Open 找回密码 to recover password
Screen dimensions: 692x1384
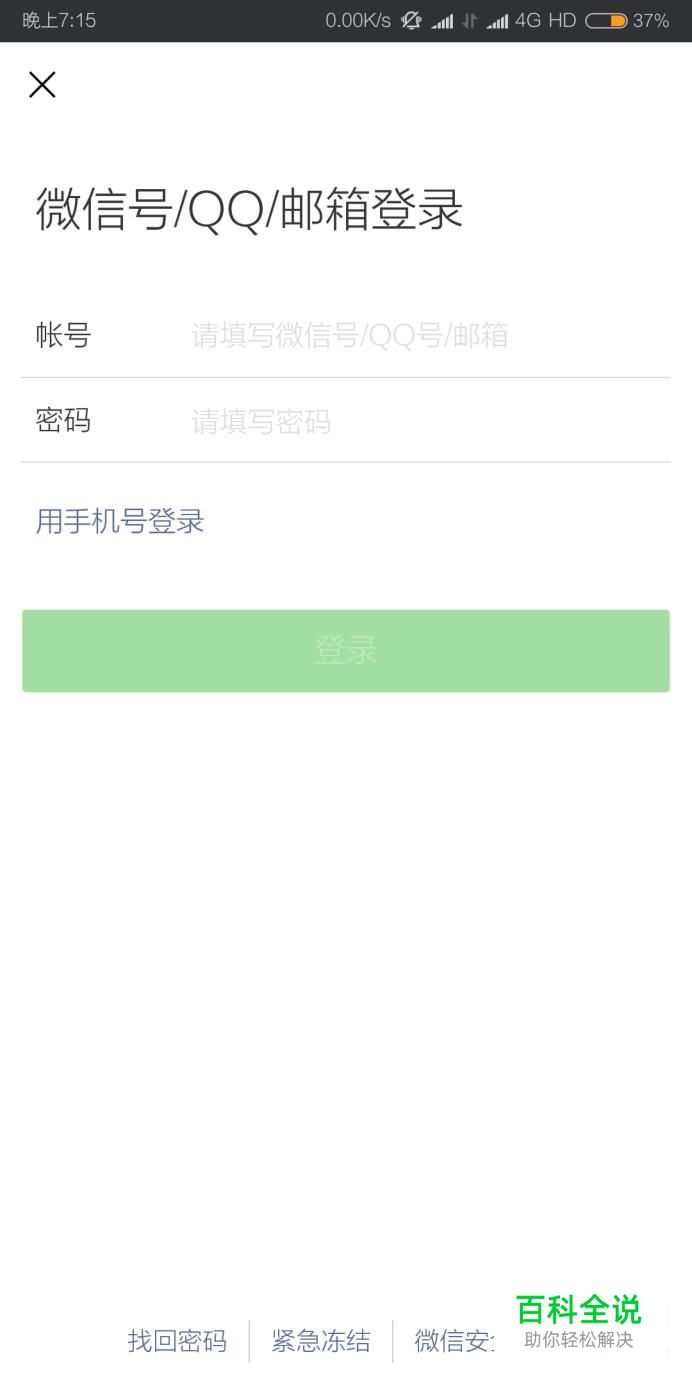click(x=177, y=1341)
